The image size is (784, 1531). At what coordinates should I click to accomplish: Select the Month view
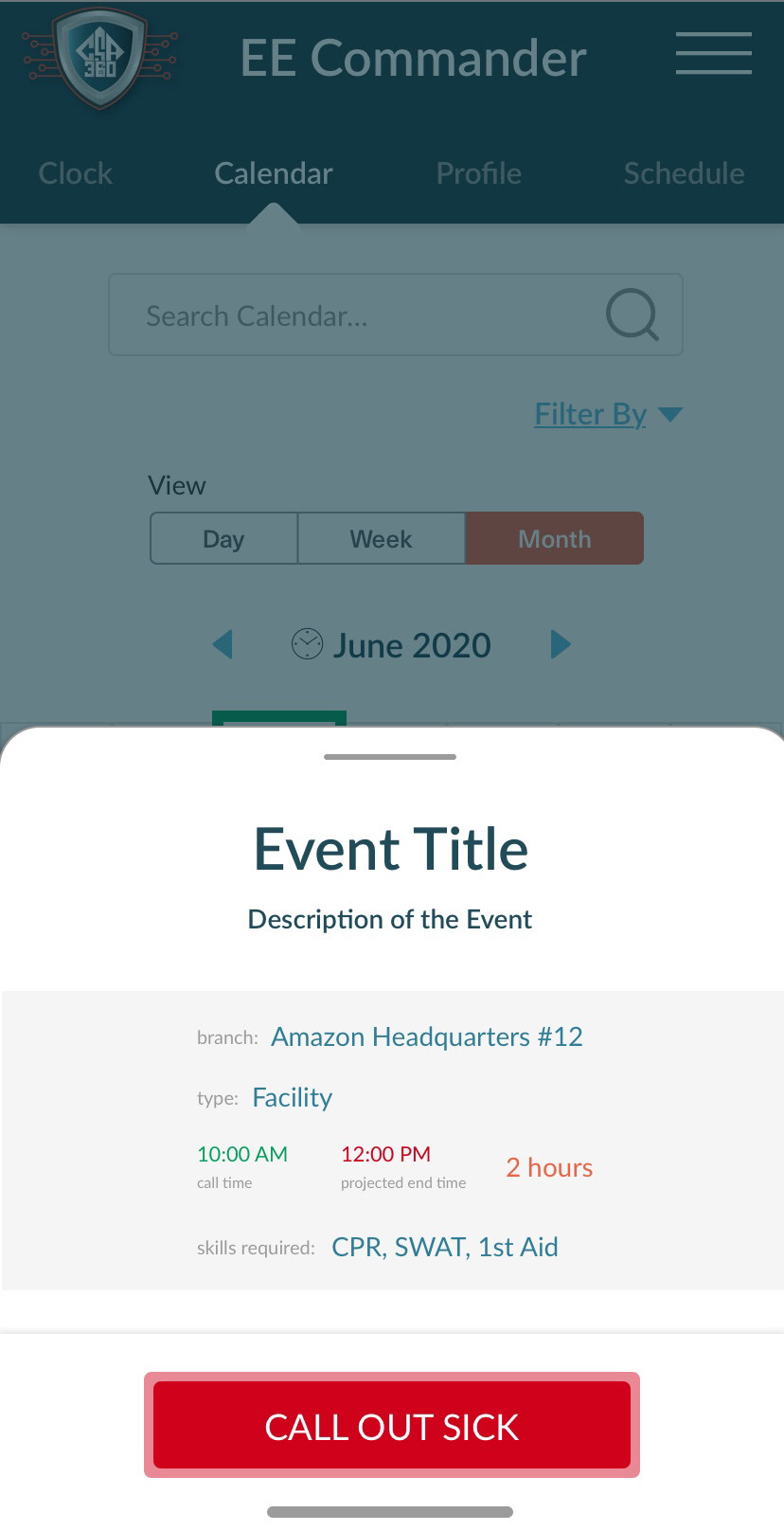[554, 539]
